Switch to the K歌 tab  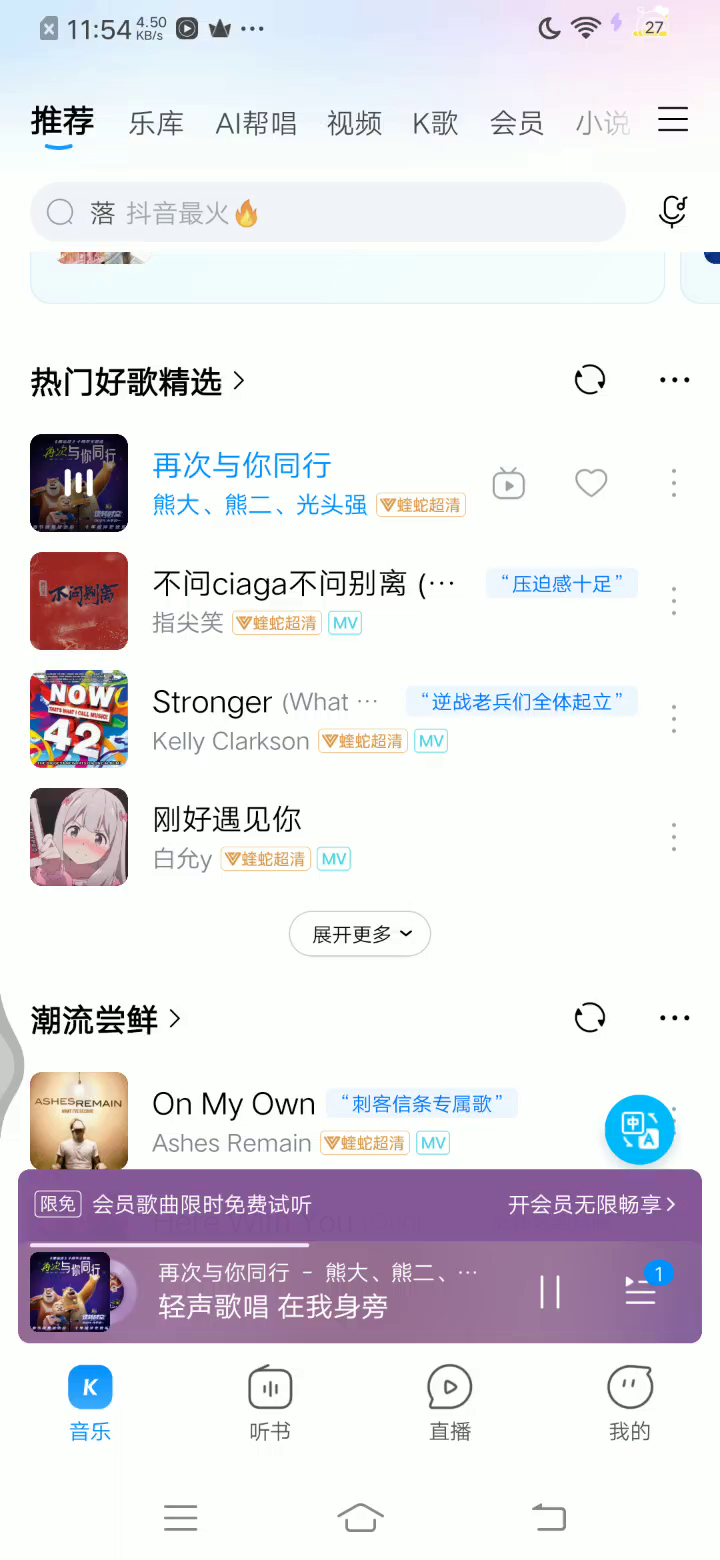tap(435, 123)
